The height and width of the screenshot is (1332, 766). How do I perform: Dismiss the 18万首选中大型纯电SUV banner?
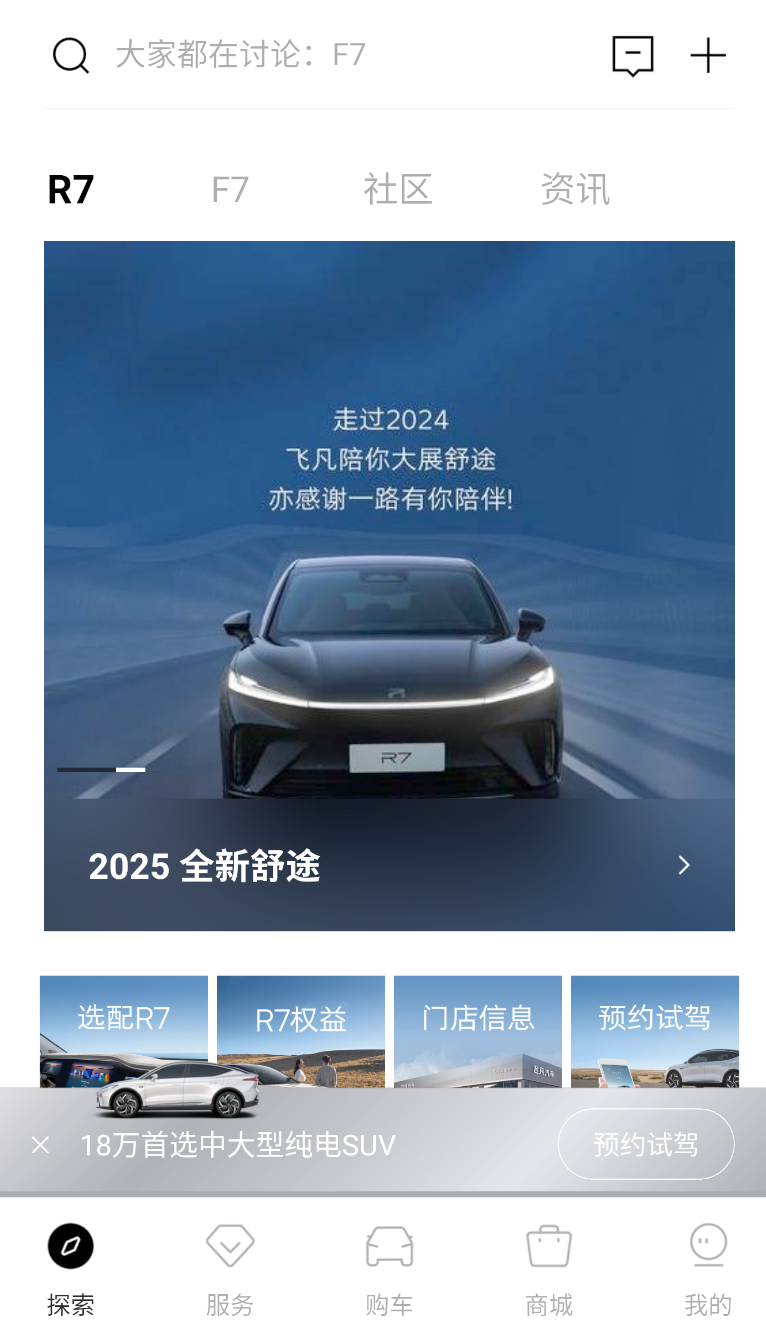(40, 1145)
